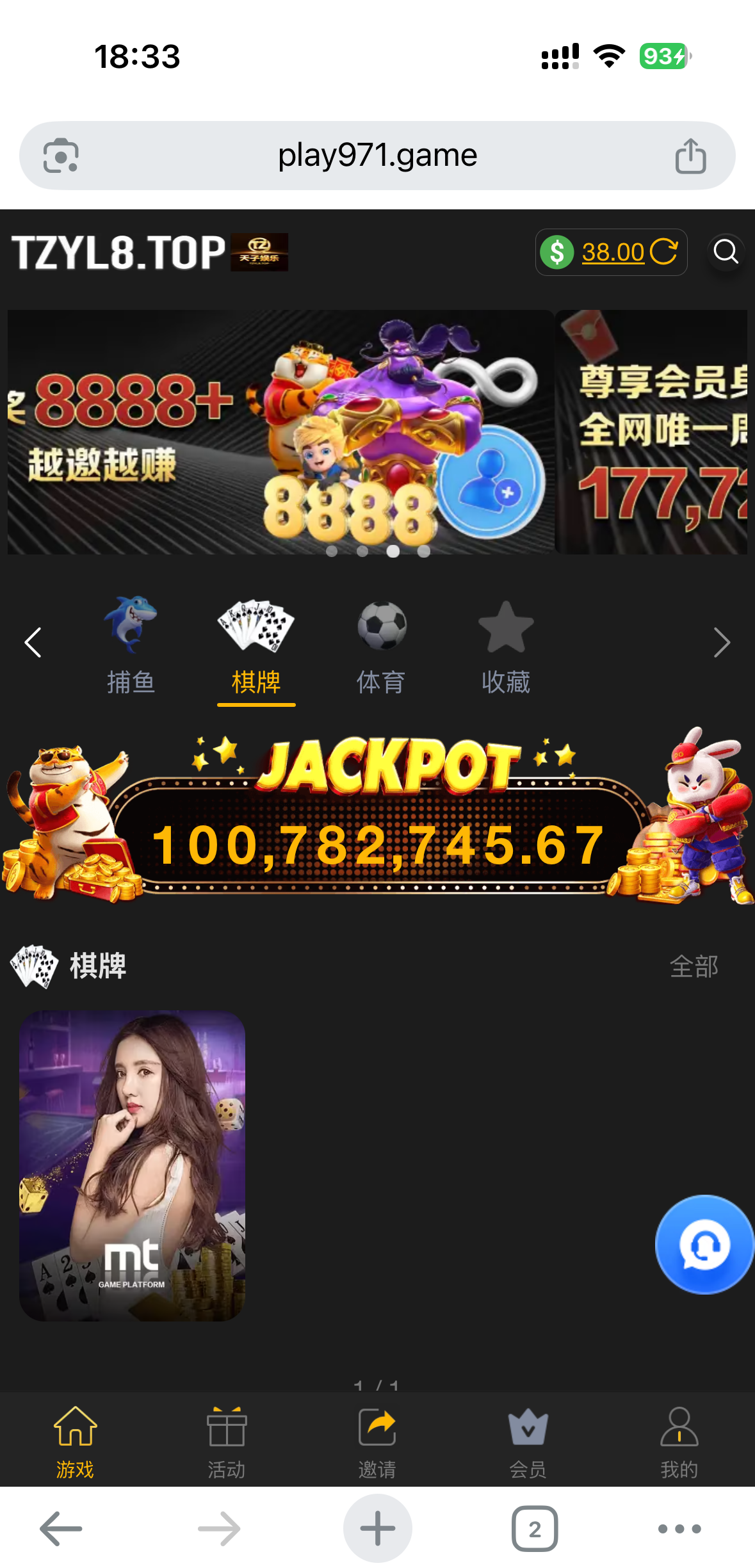Refresh the 38.00 balance

(663, 252)
